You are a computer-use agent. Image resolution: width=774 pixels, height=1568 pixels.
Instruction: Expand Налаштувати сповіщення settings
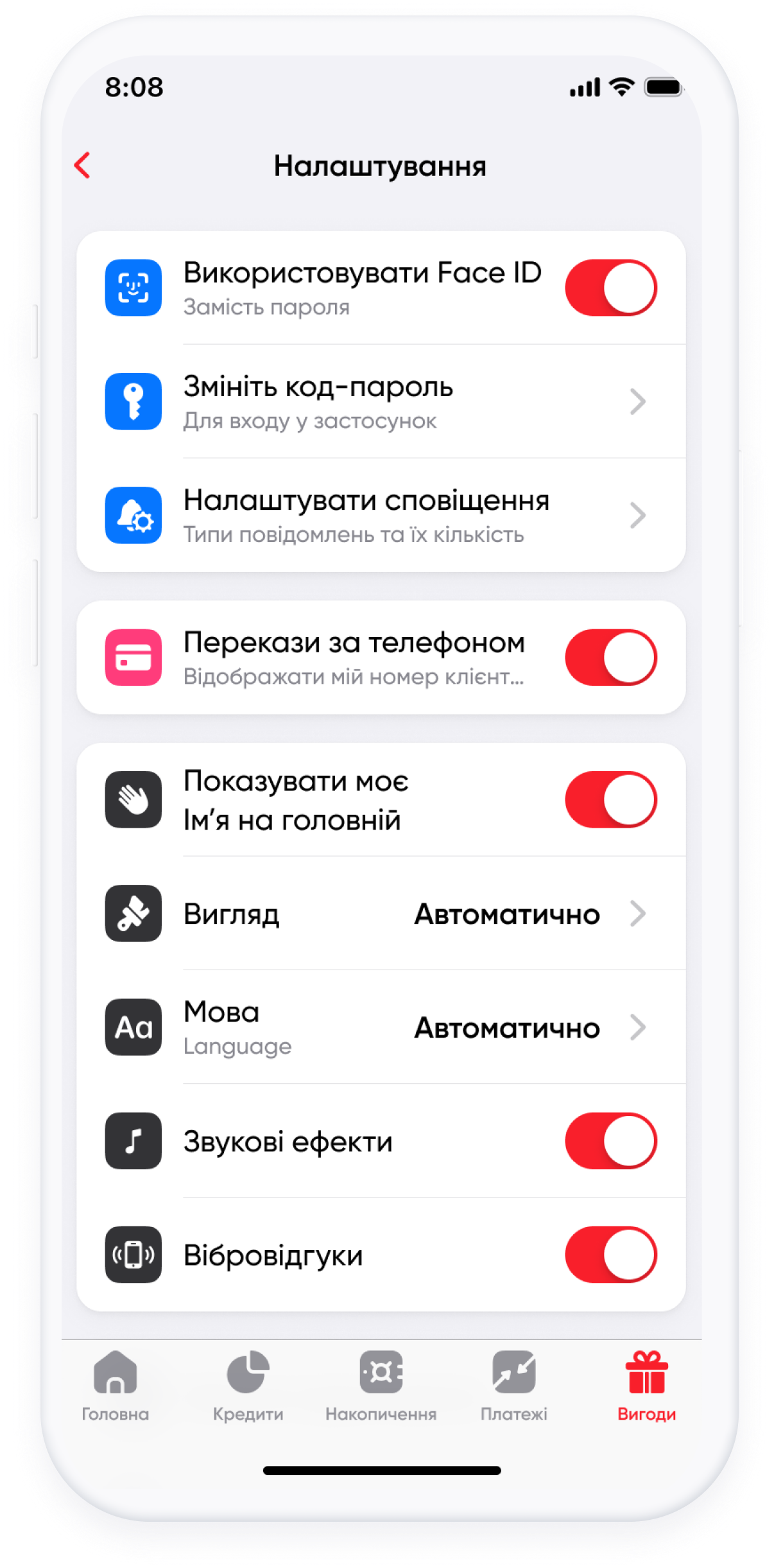(637, 516)
